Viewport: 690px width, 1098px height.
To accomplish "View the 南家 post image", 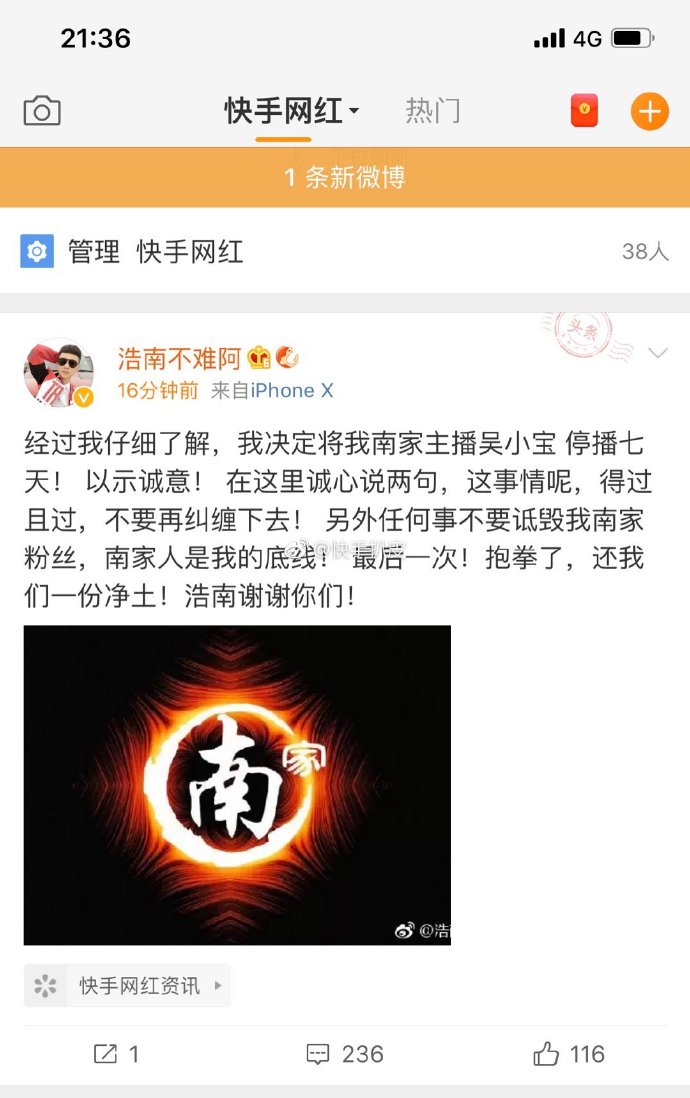I will pos(237,785).
